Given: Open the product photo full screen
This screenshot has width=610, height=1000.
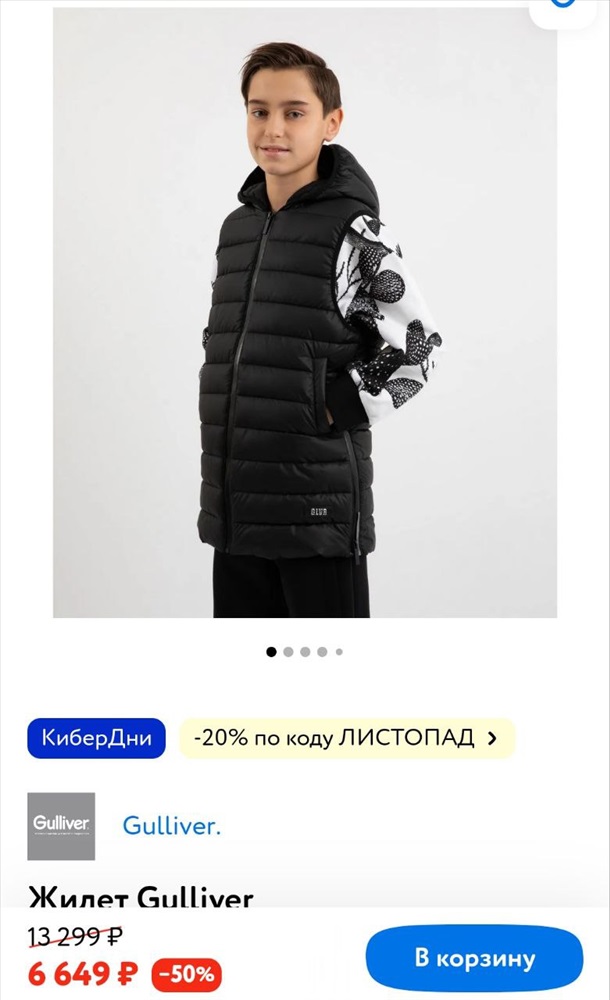Looking at the screenshot, I should (305, 312).
